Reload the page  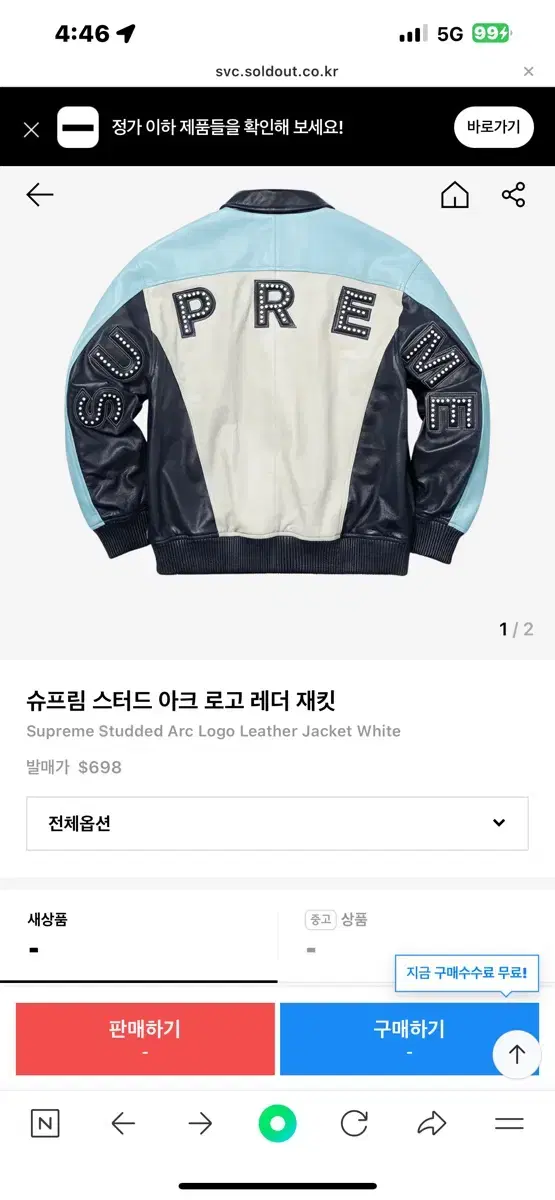coord(354,1124)
